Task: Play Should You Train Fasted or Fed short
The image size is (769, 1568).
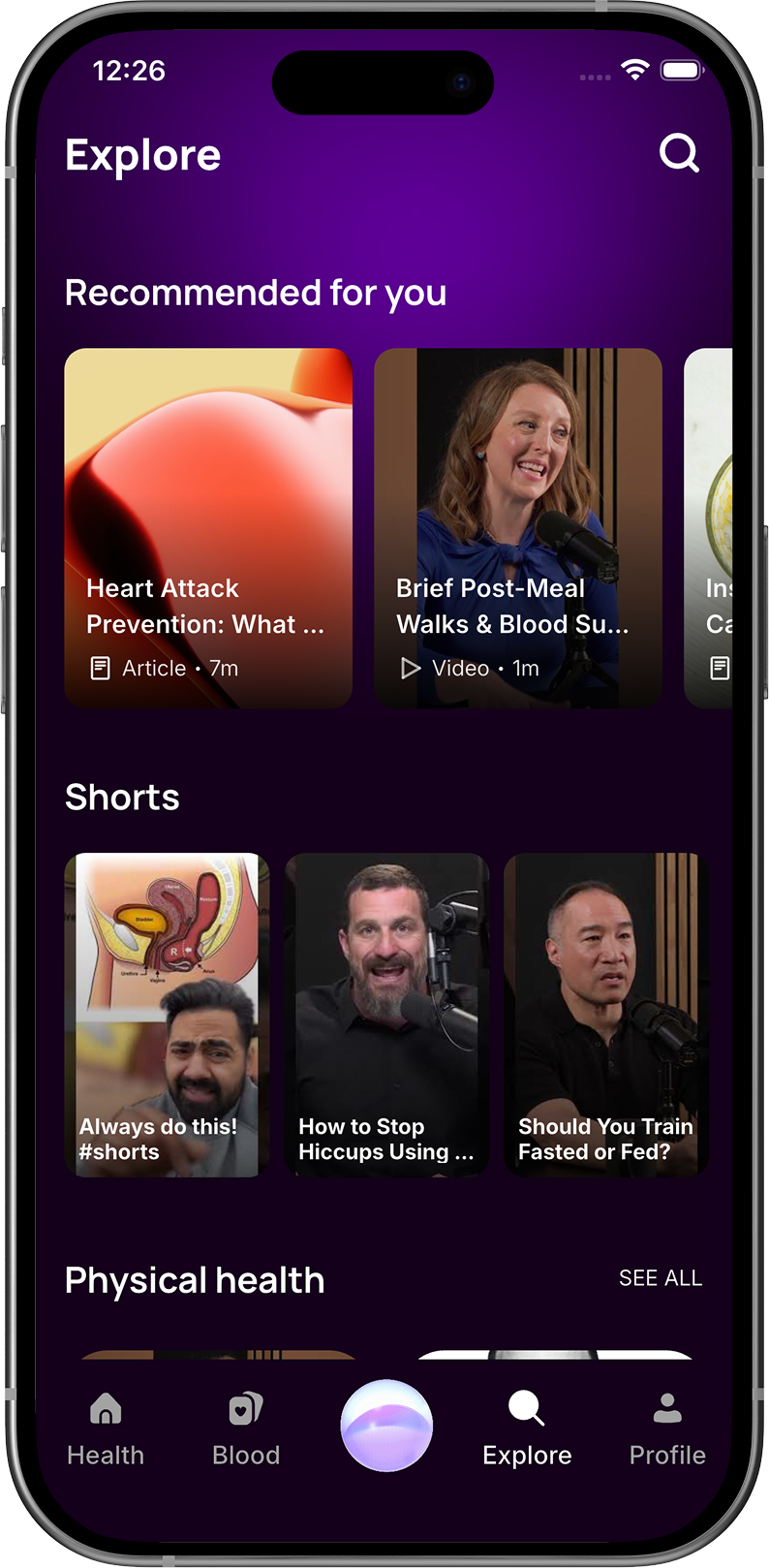Action: pos(606,1014)
